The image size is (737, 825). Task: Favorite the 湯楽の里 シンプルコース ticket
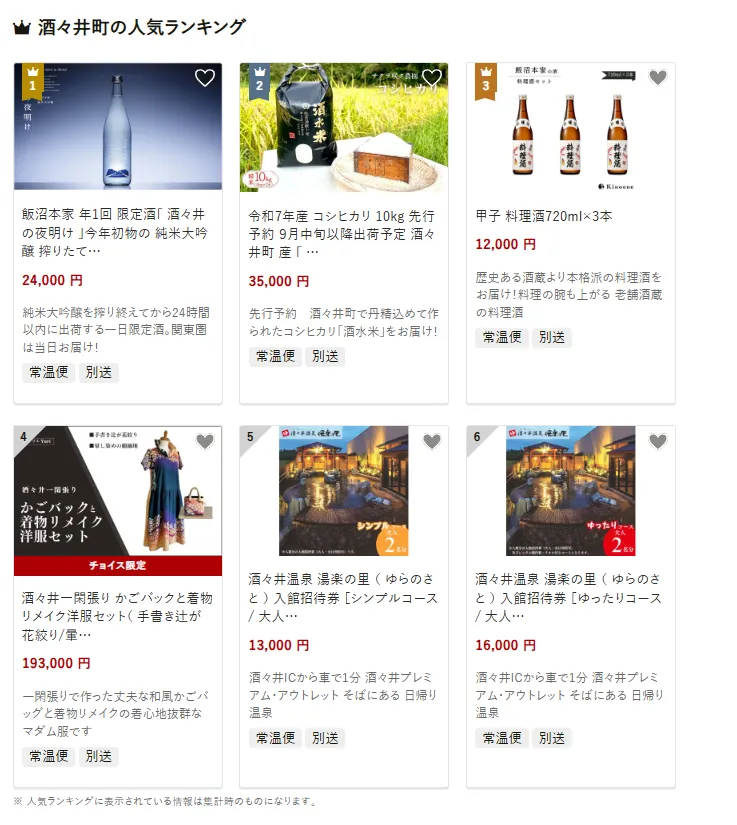click(x=432, y=441)
